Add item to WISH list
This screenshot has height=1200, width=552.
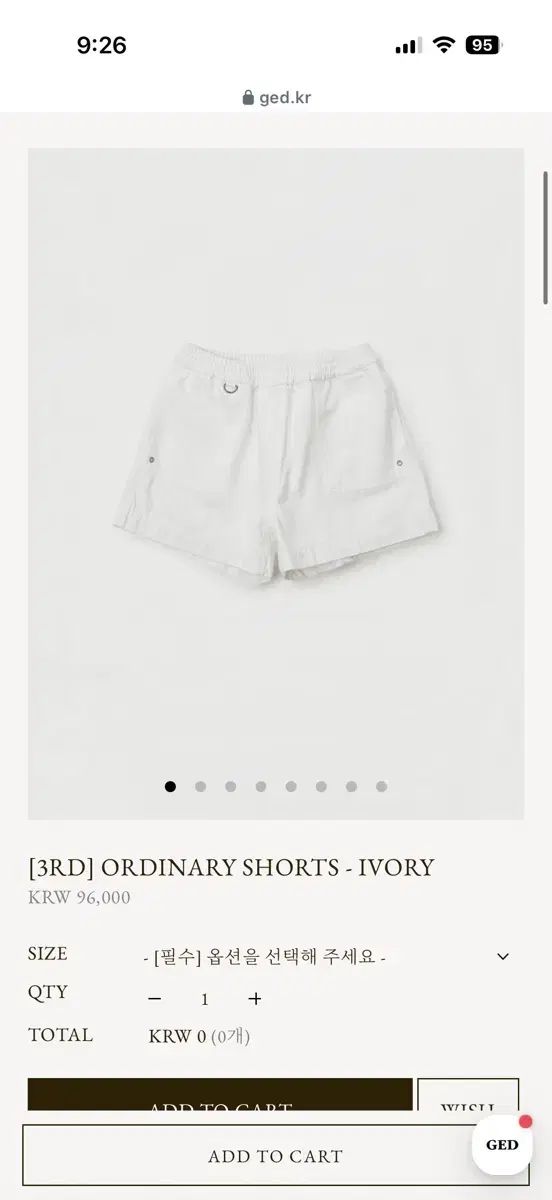coord(468,1101)
